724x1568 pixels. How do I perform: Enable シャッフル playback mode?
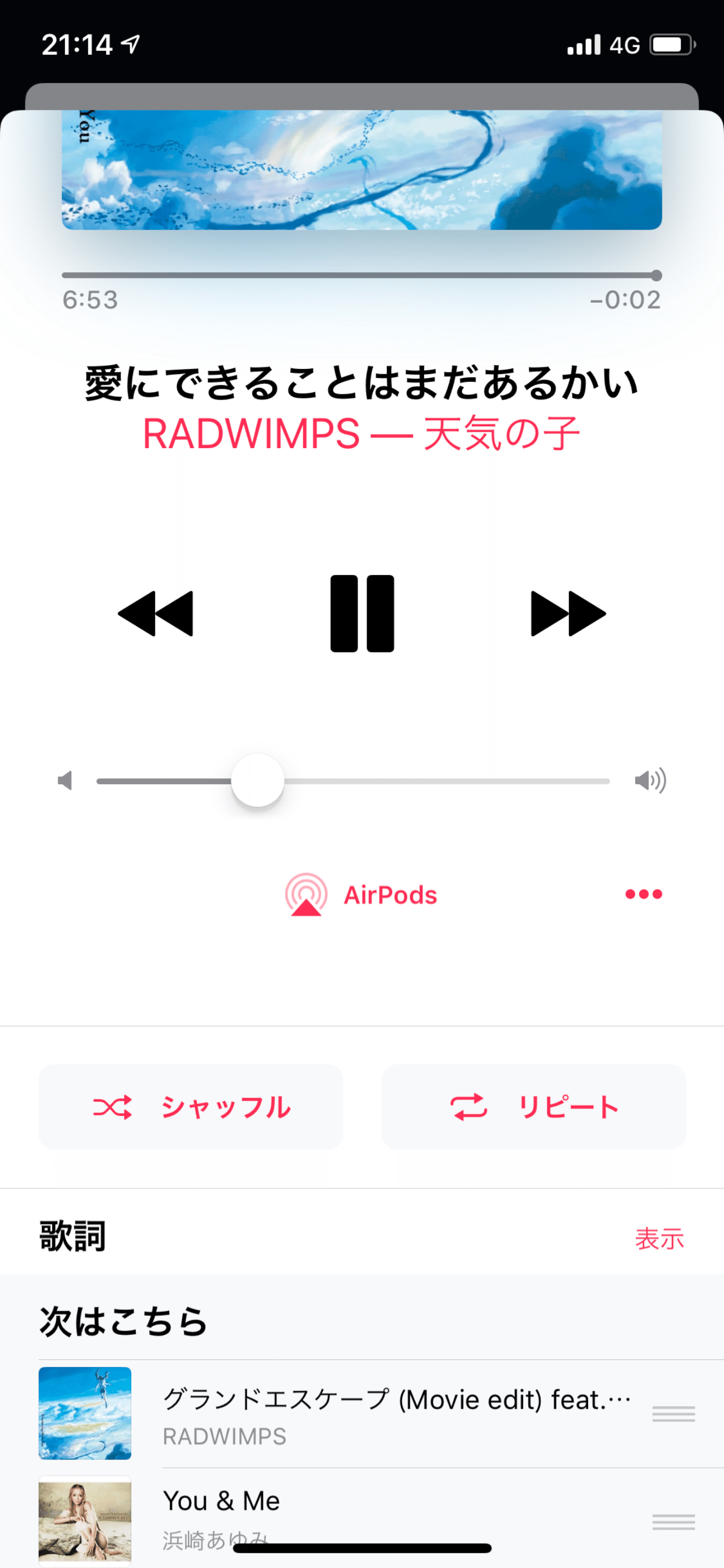click(189, 1107)
